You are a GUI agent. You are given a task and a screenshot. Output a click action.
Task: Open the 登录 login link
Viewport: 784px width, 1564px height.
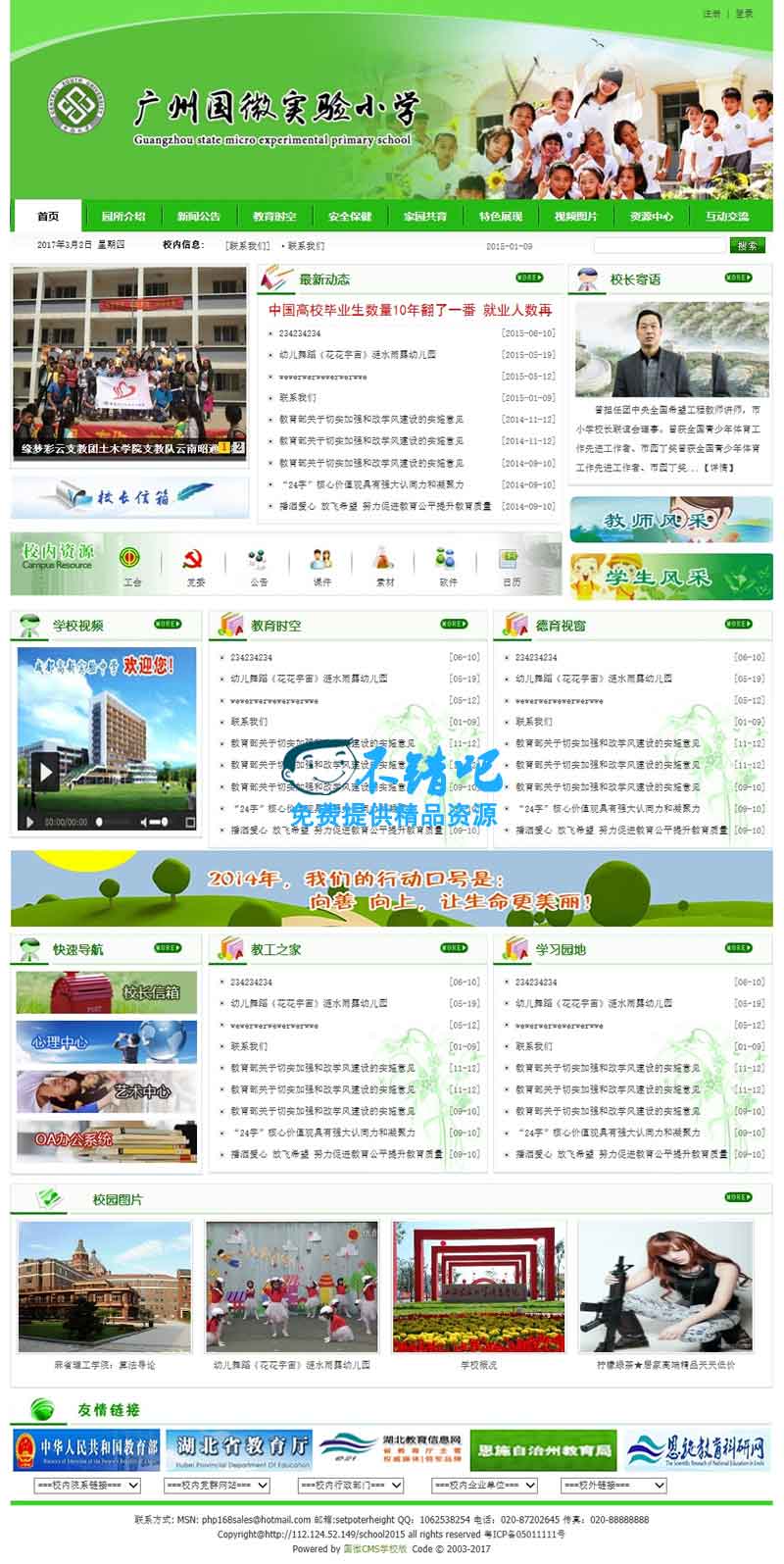point(744,14)
